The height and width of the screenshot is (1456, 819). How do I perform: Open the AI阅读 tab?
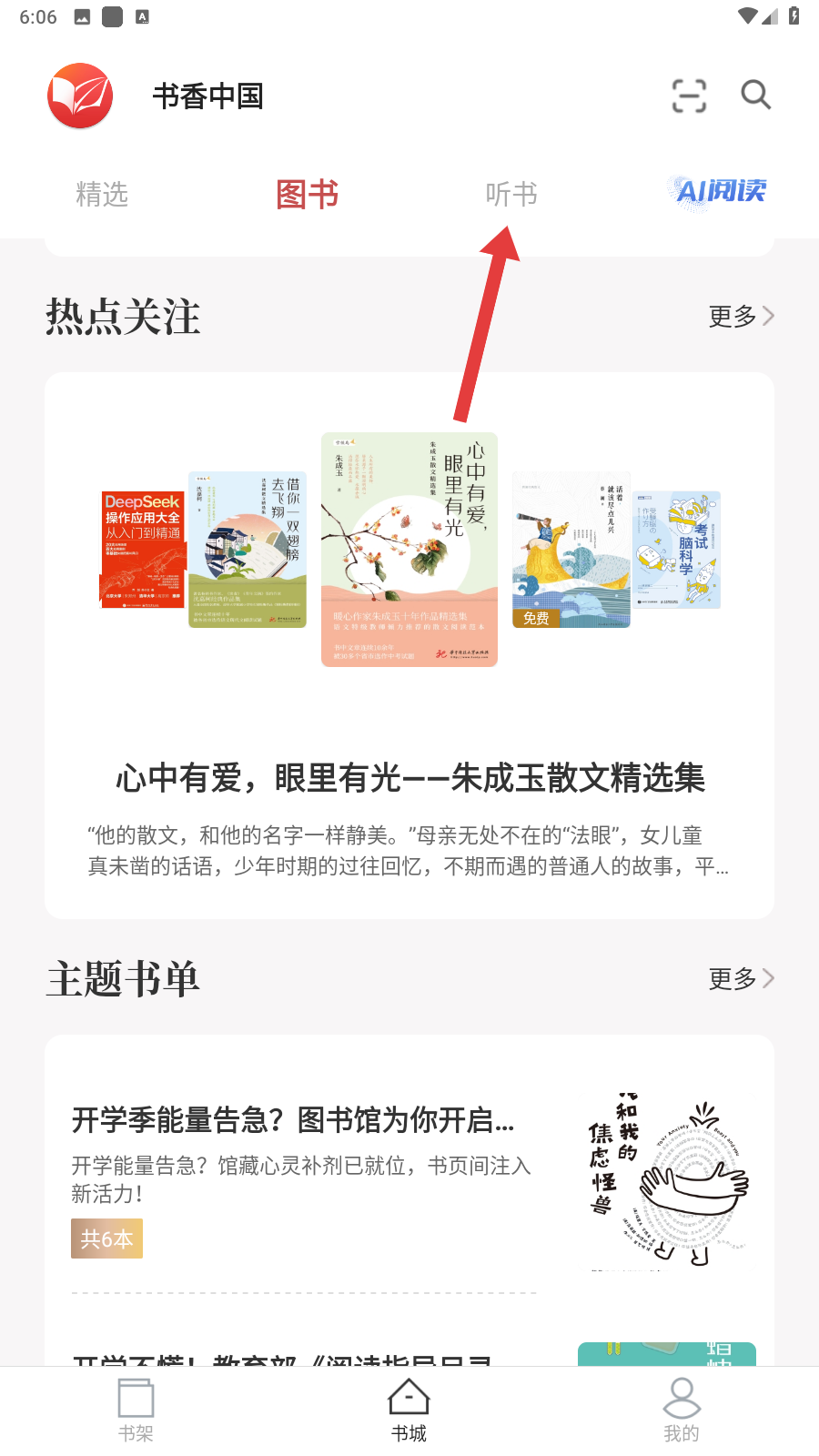pos(721,192)
